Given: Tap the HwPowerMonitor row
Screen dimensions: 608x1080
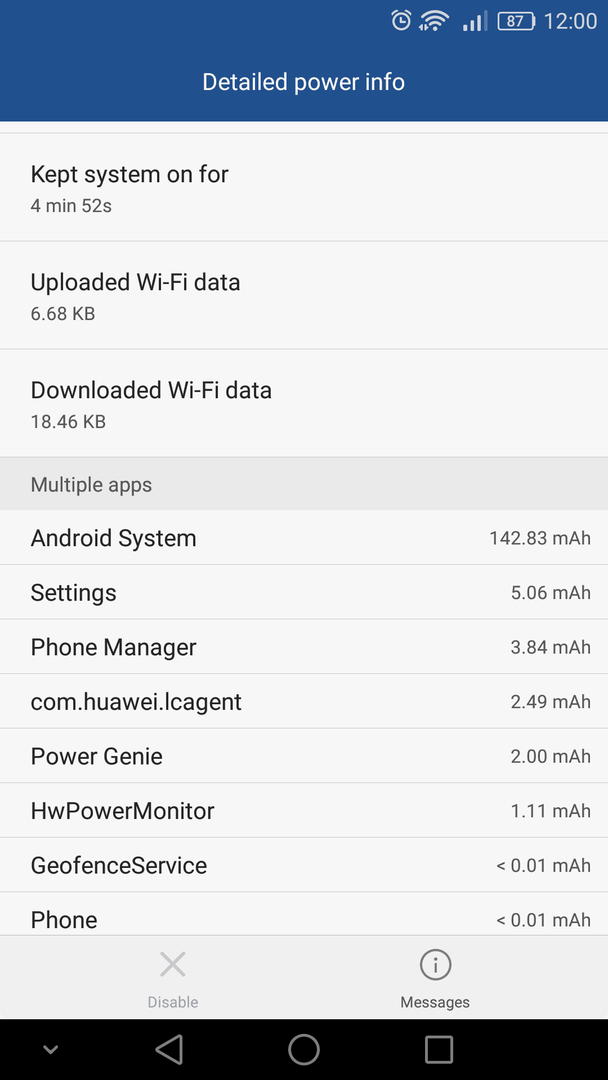Looking at the screenshot, I should point(304,811).
